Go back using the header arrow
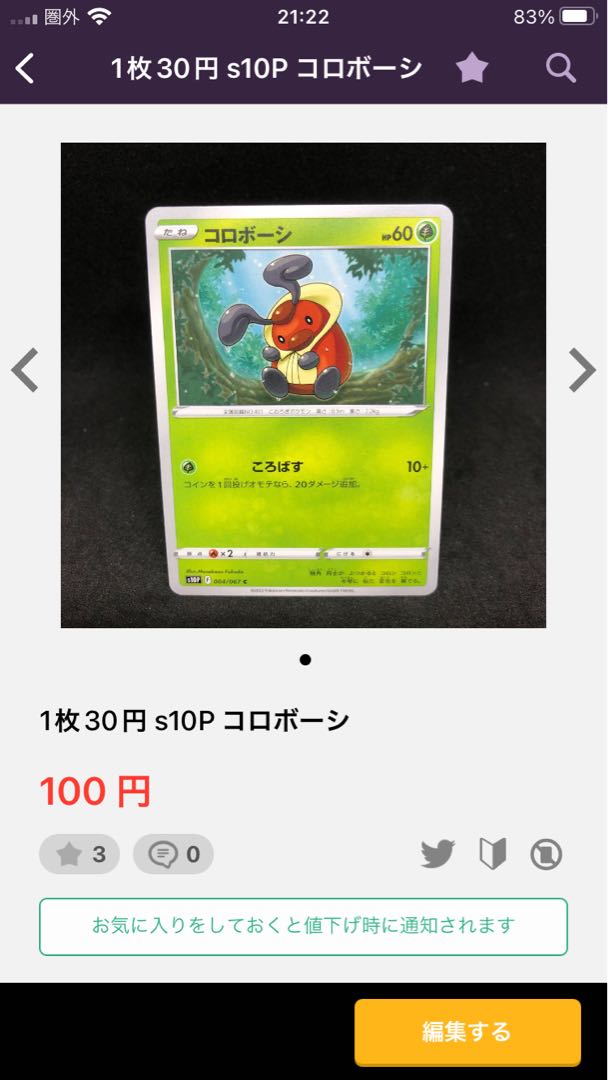Image resolution: width=608 pixels, height=1080 pixels. pos(26,68)
